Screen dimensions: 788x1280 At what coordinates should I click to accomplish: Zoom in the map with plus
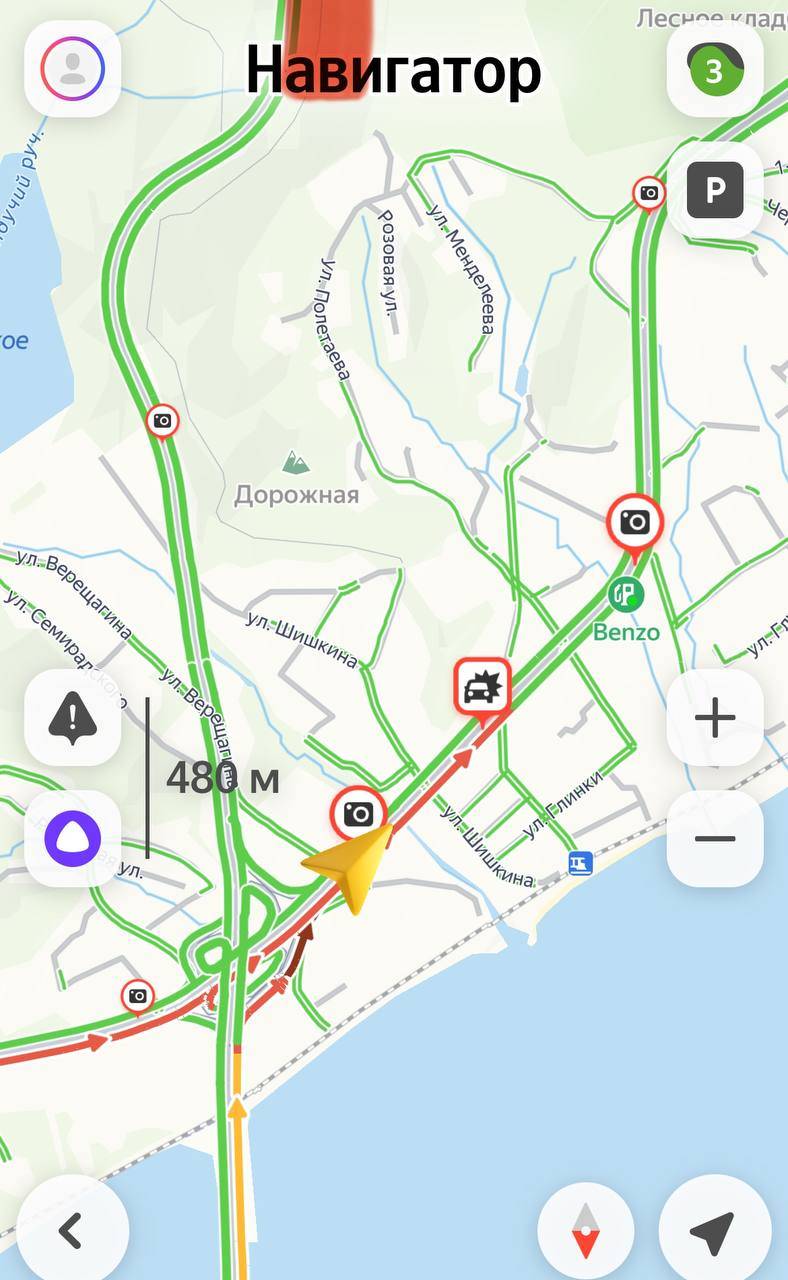pos(714,718)
